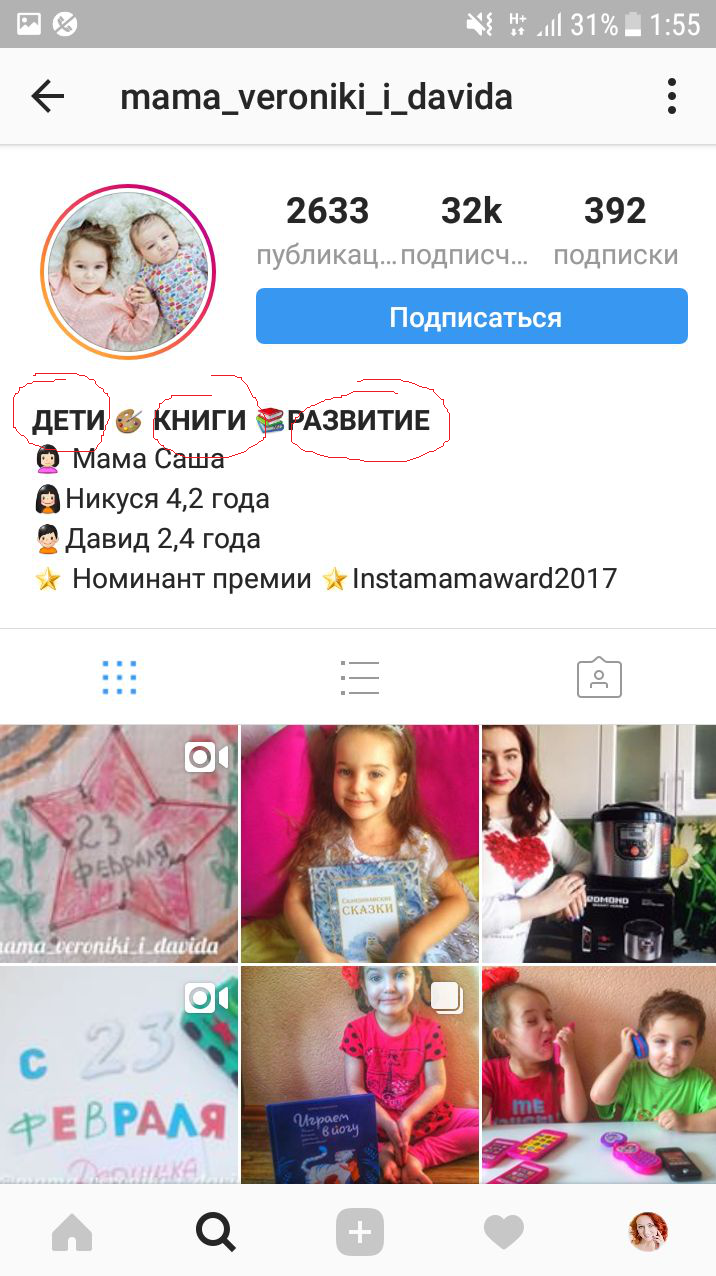Open the tagged photos tab
The height and width of the screenshot is (1276, 716).
coord(599,678)
